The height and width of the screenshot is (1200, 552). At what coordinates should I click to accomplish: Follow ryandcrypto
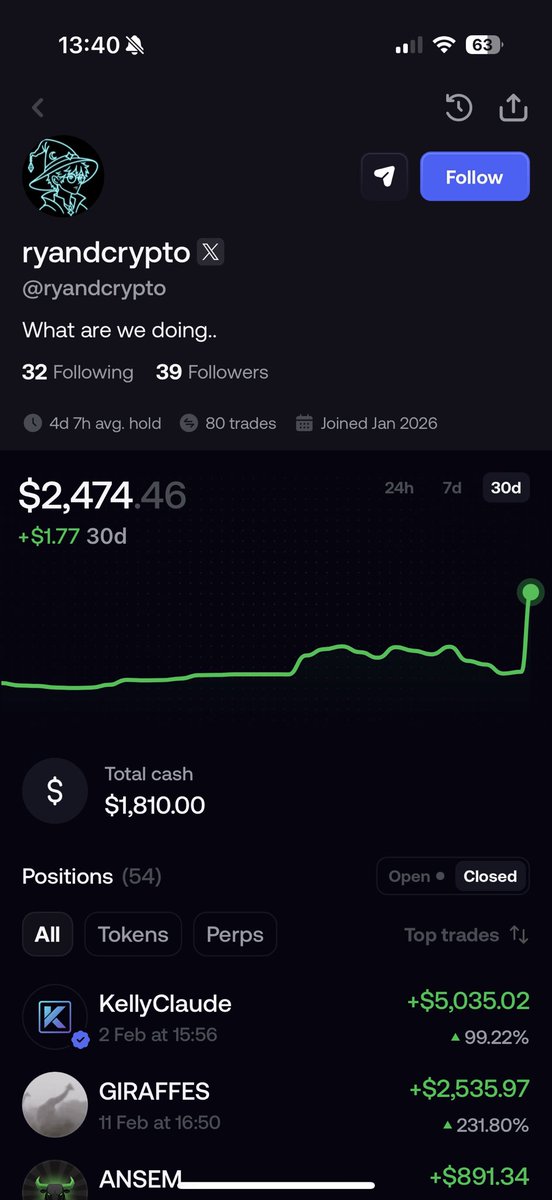coord(474,177)
